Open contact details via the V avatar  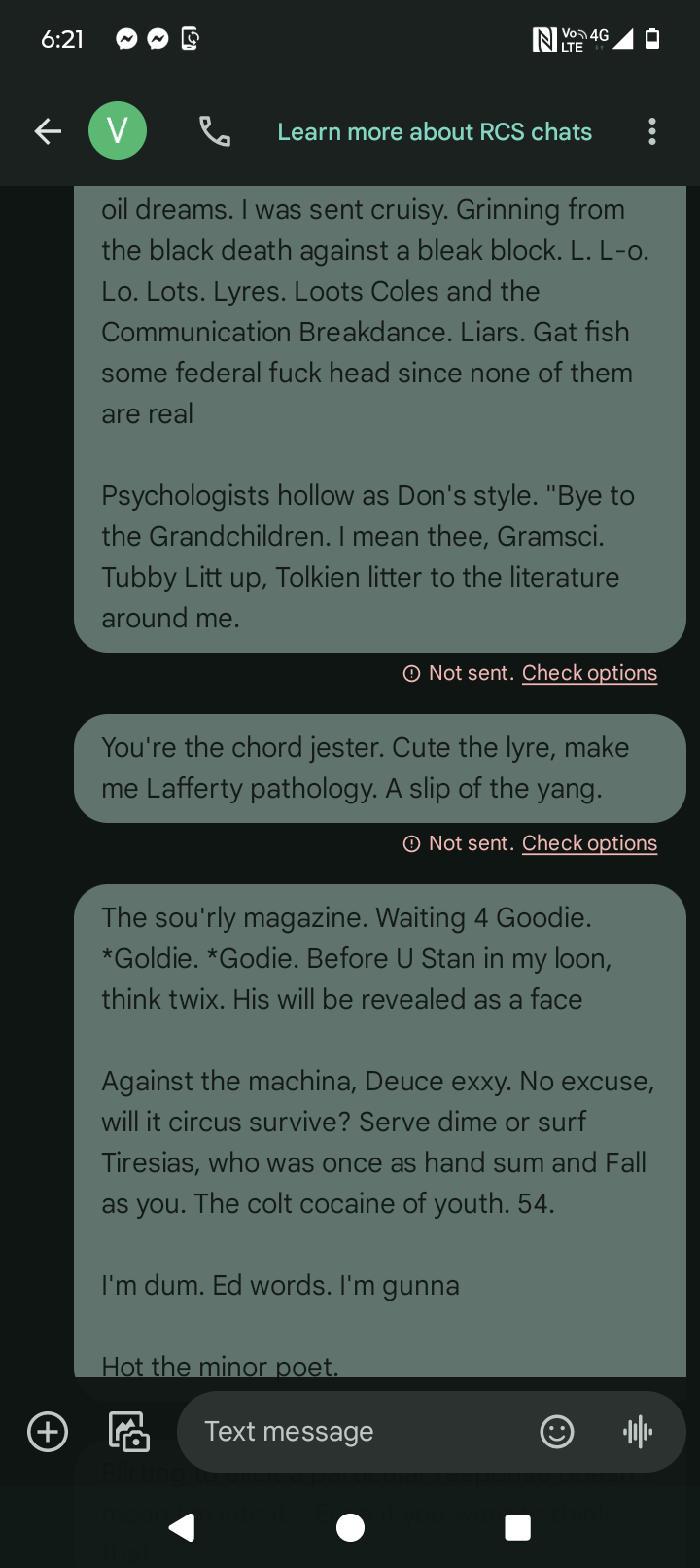(x=118, y=131)
